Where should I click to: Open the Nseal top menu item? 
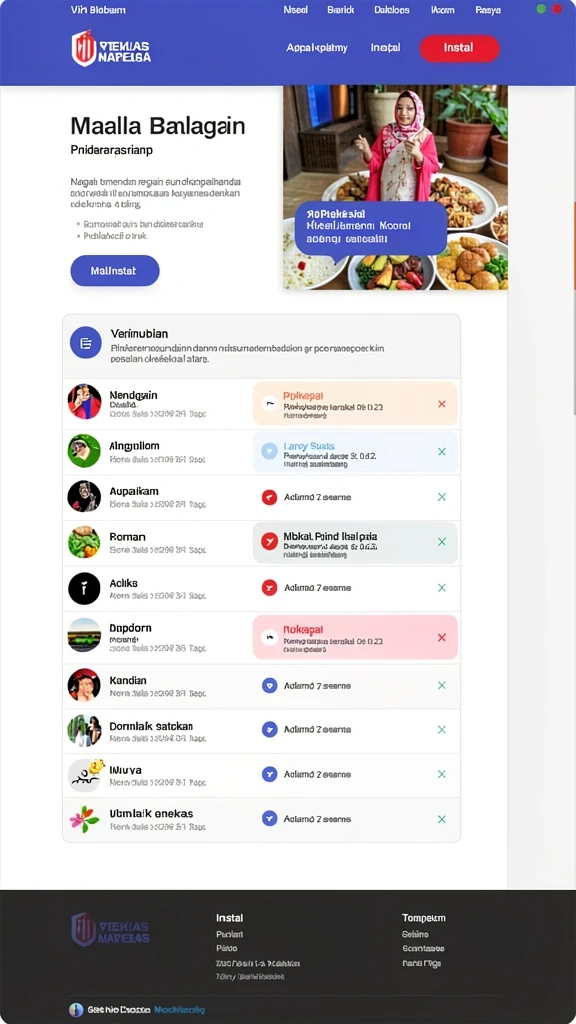pyautogui.click(x=295, y=10)
